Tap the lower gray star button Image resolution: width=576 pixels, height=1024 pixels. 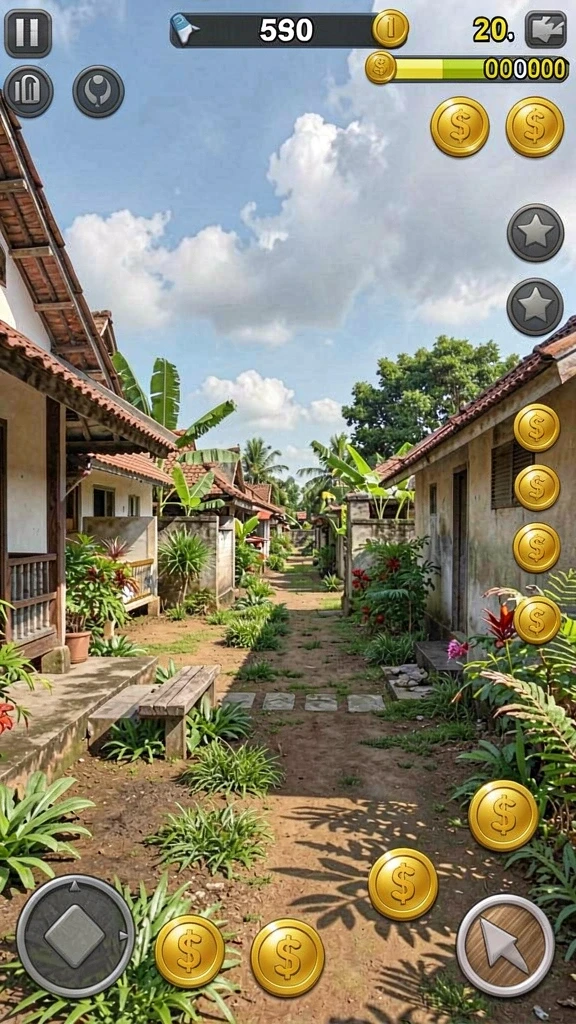(535, 307)
